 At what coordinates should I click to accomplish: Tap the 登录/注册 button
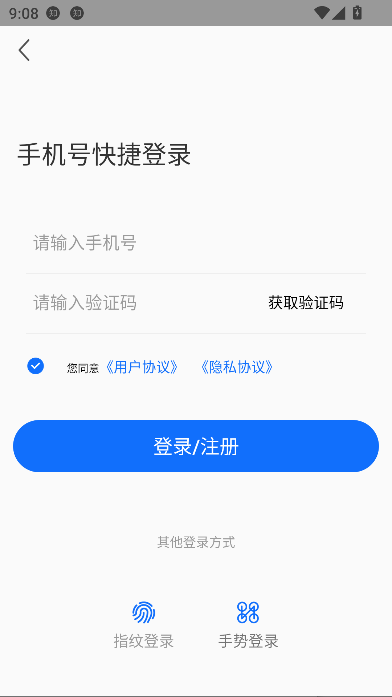(196, 446)
